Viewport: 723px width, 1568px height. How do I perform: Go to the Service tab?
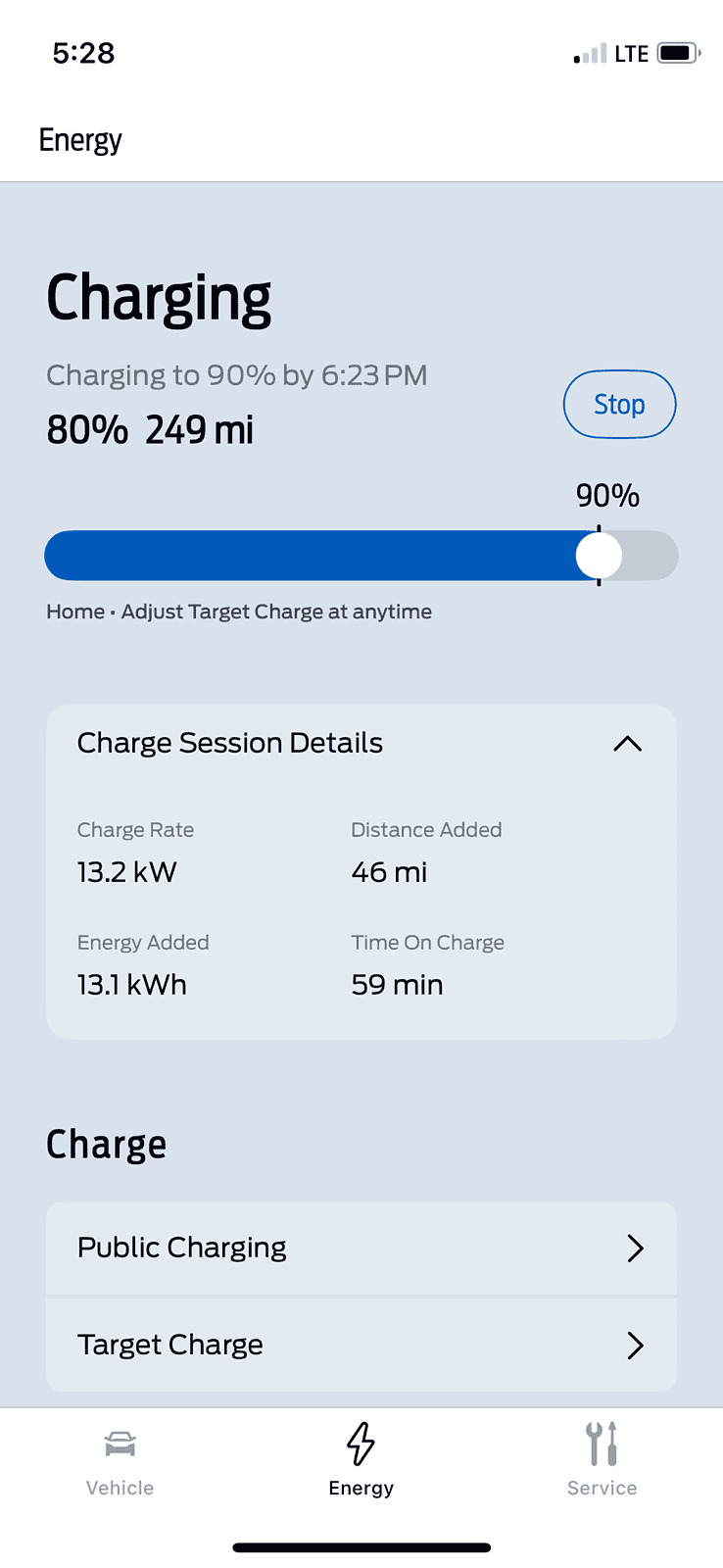(x=602, y=1460)
